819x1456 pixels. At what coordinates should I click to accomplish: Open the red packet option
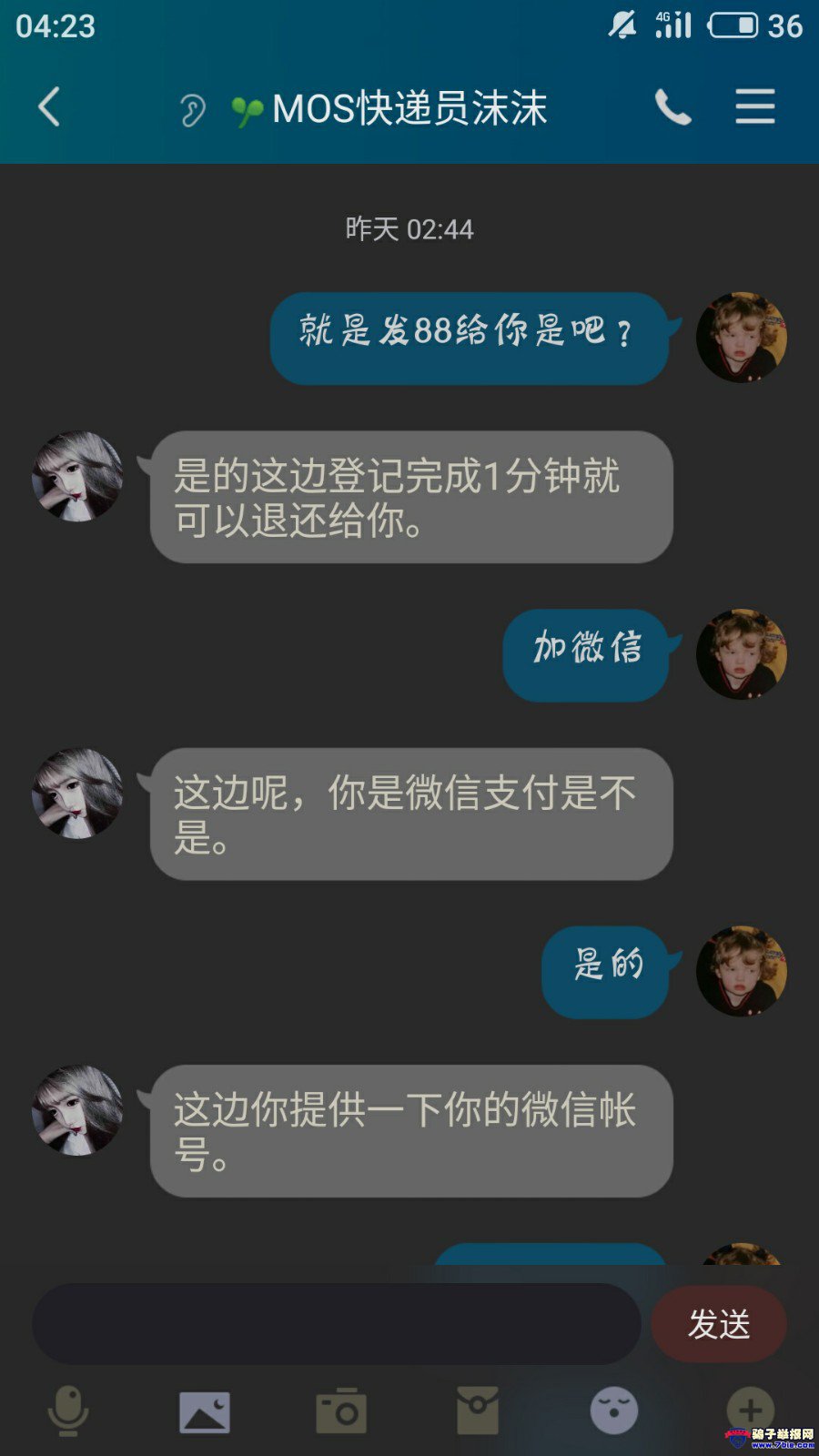(x=478, y=1411)
